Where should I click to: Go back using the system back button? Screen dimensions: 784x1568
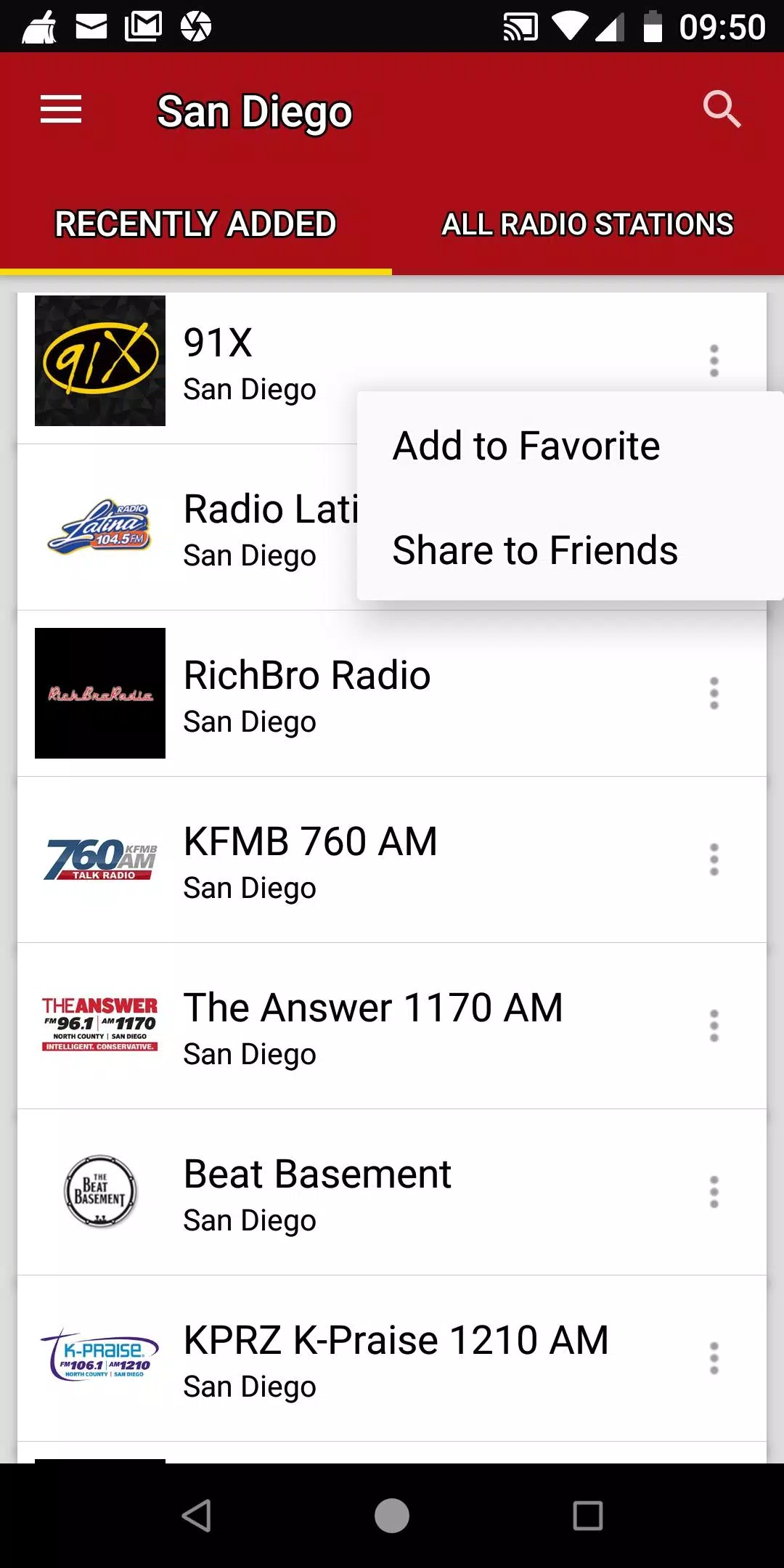(x=196, y=1516)
